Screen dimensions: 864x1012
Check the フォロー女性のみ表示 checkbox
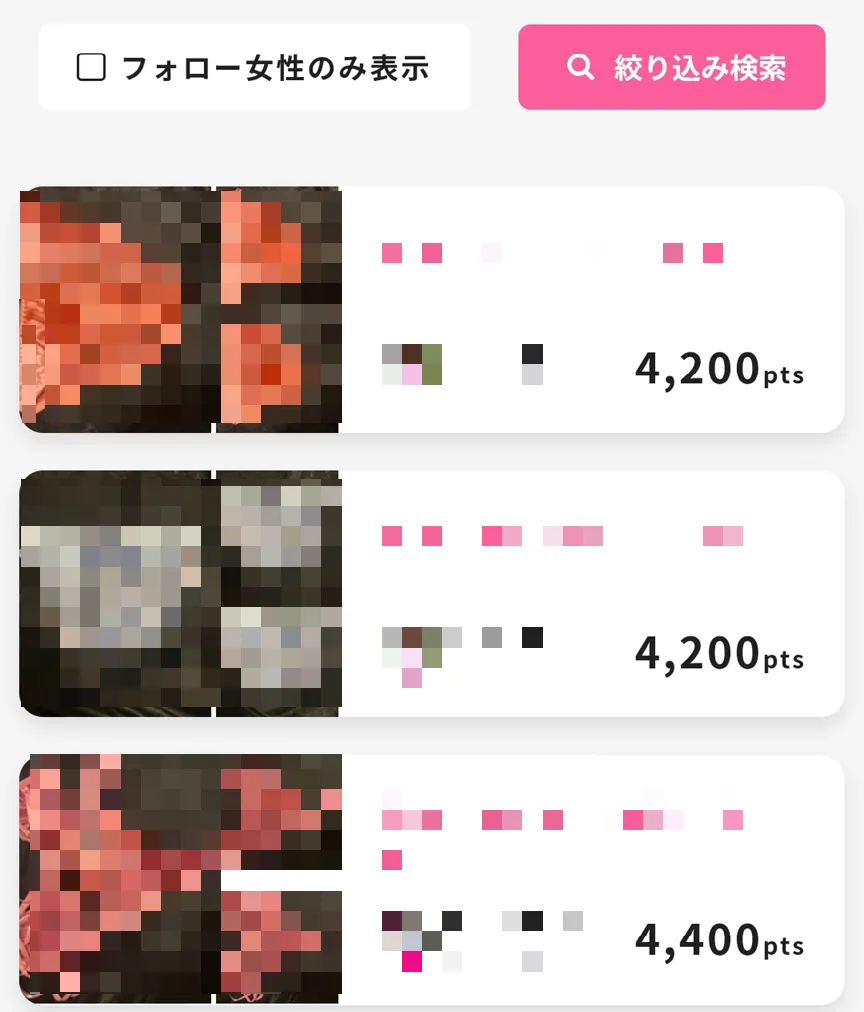pos(92,68)
